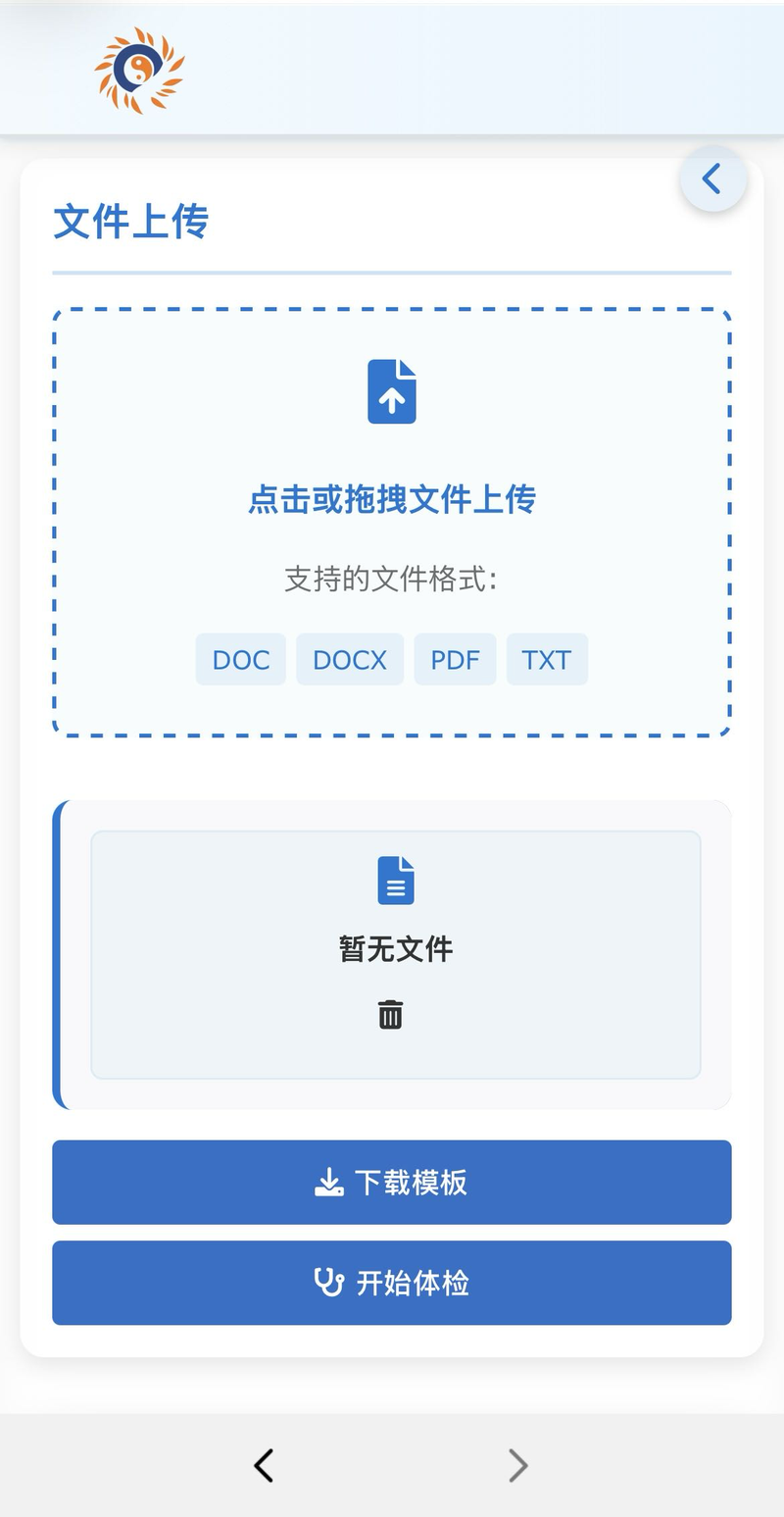
Task: Open the click-or-drag file upload area
Action: [392, 500]
